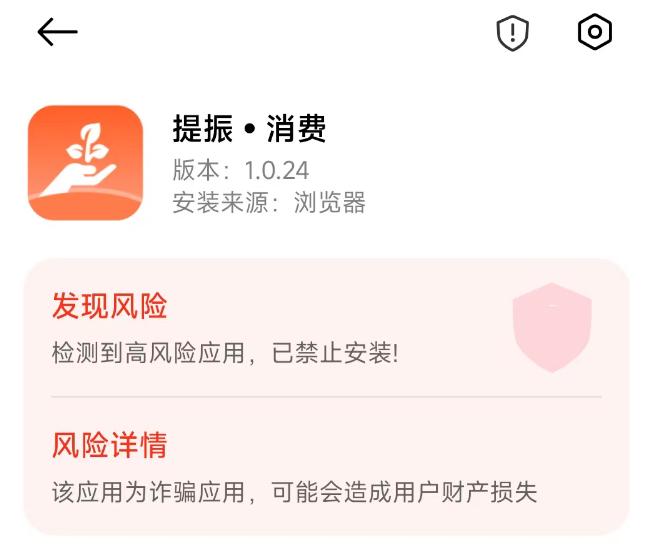This screenshot has height=554, width=655.
Task: Open the hexagon settings icon
Action: [595, 33]
